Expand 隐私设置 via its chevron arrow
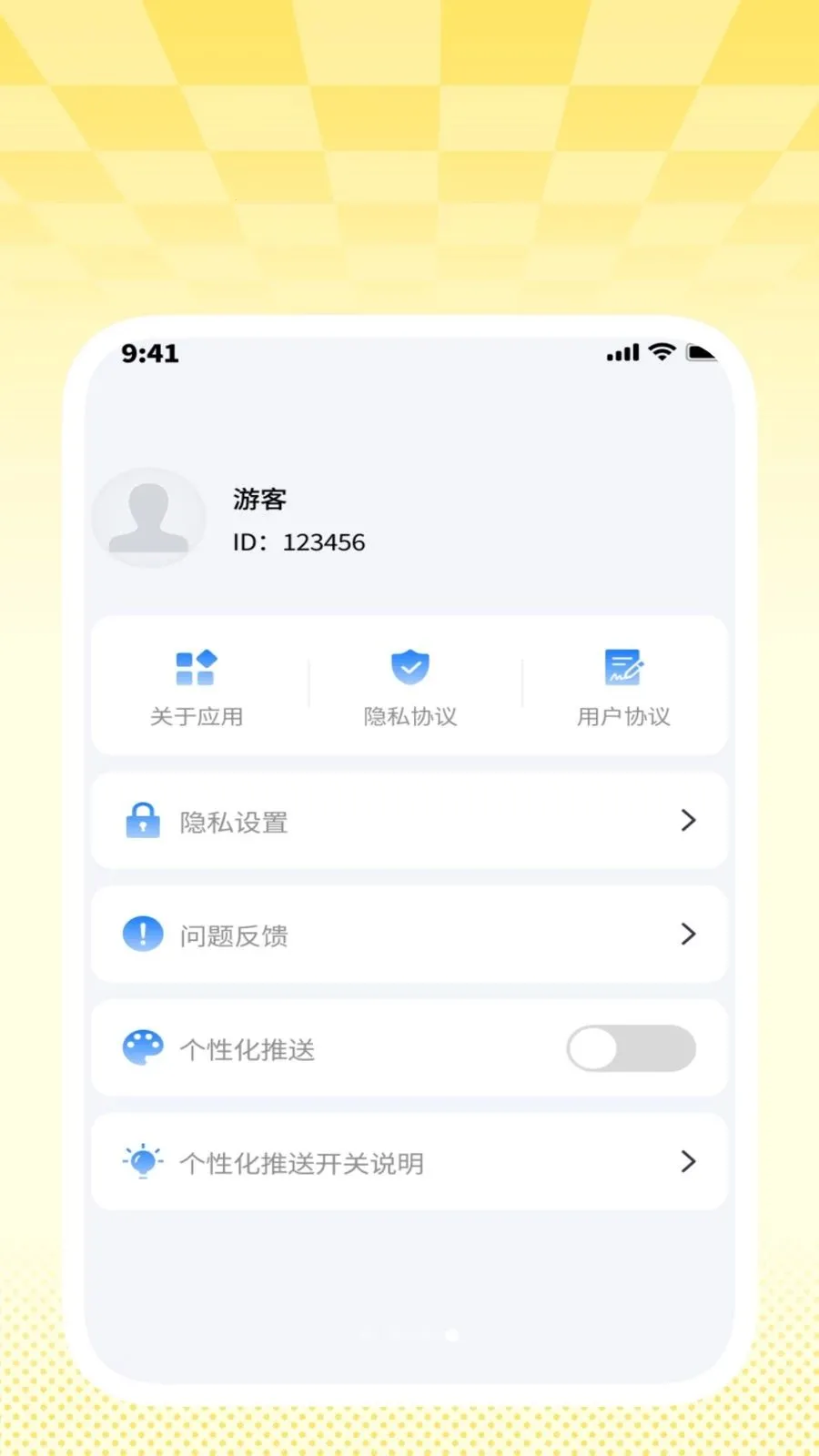 coord(689,821)
